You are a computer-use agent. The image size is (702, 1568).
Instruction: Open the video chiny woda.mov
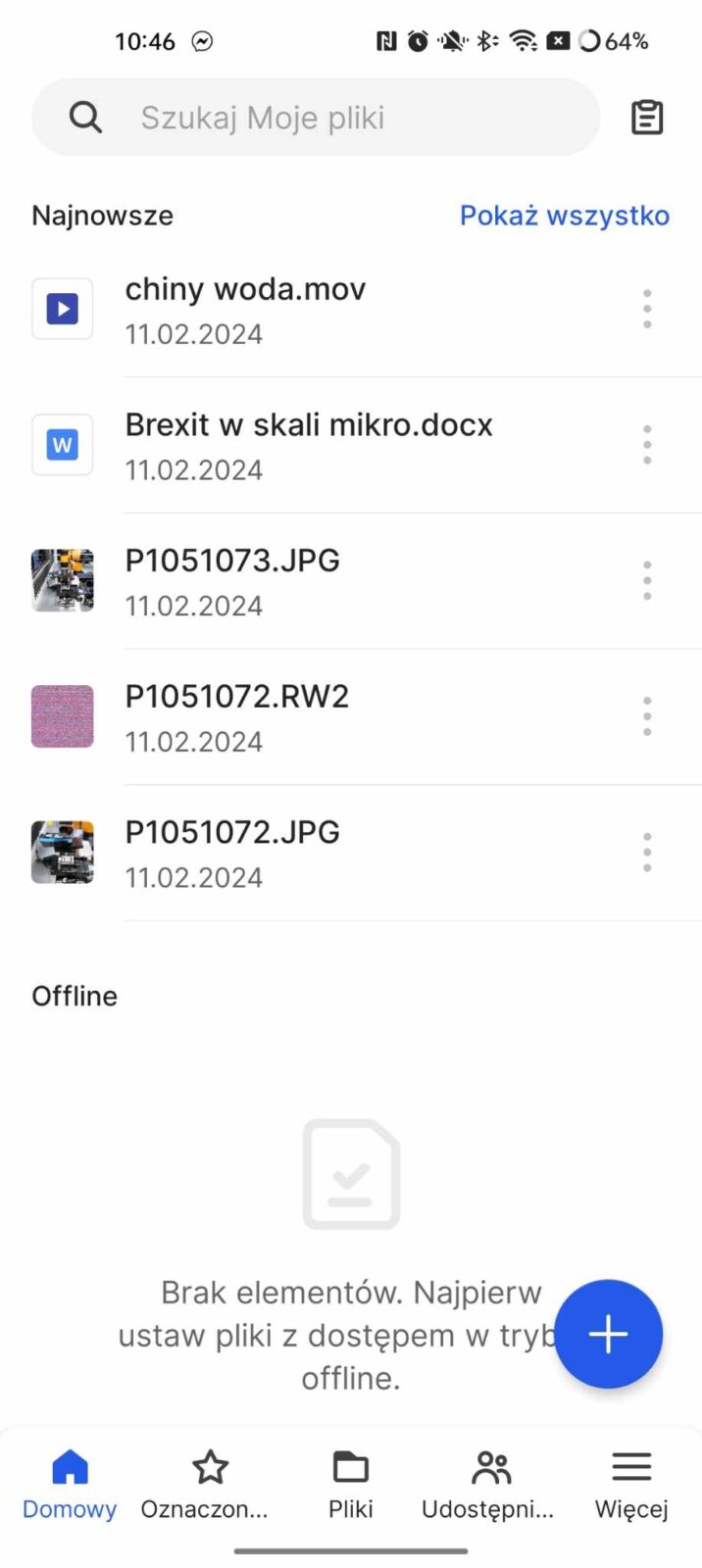point(245,310)
